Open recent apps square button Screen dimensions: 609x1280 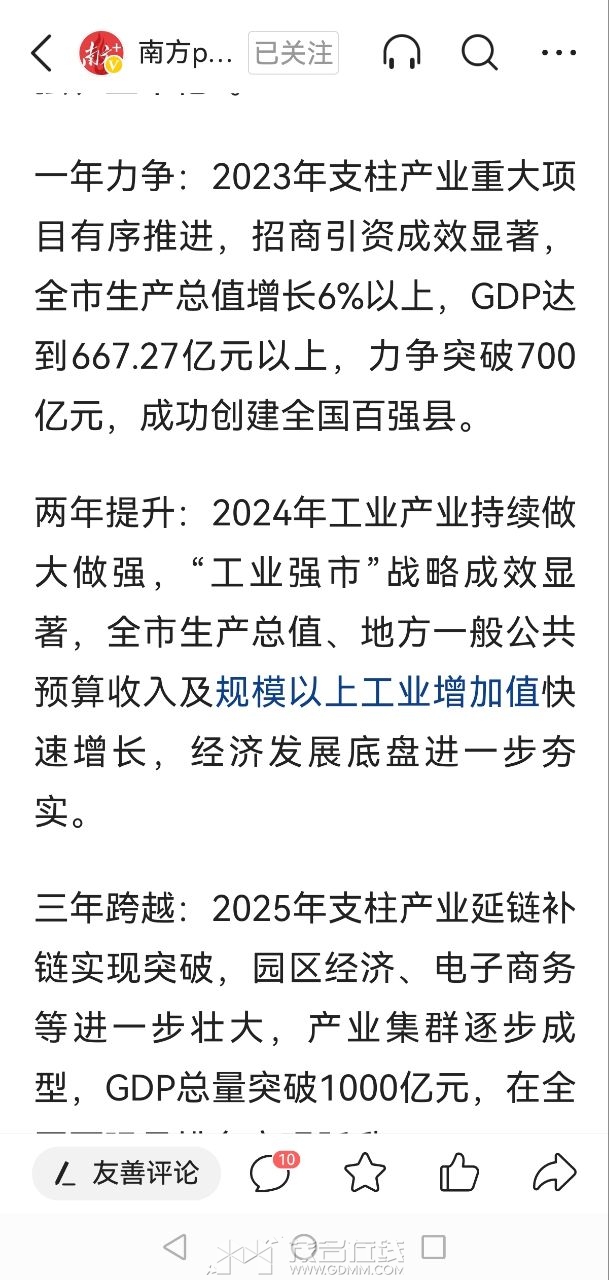click(433, 1246)
